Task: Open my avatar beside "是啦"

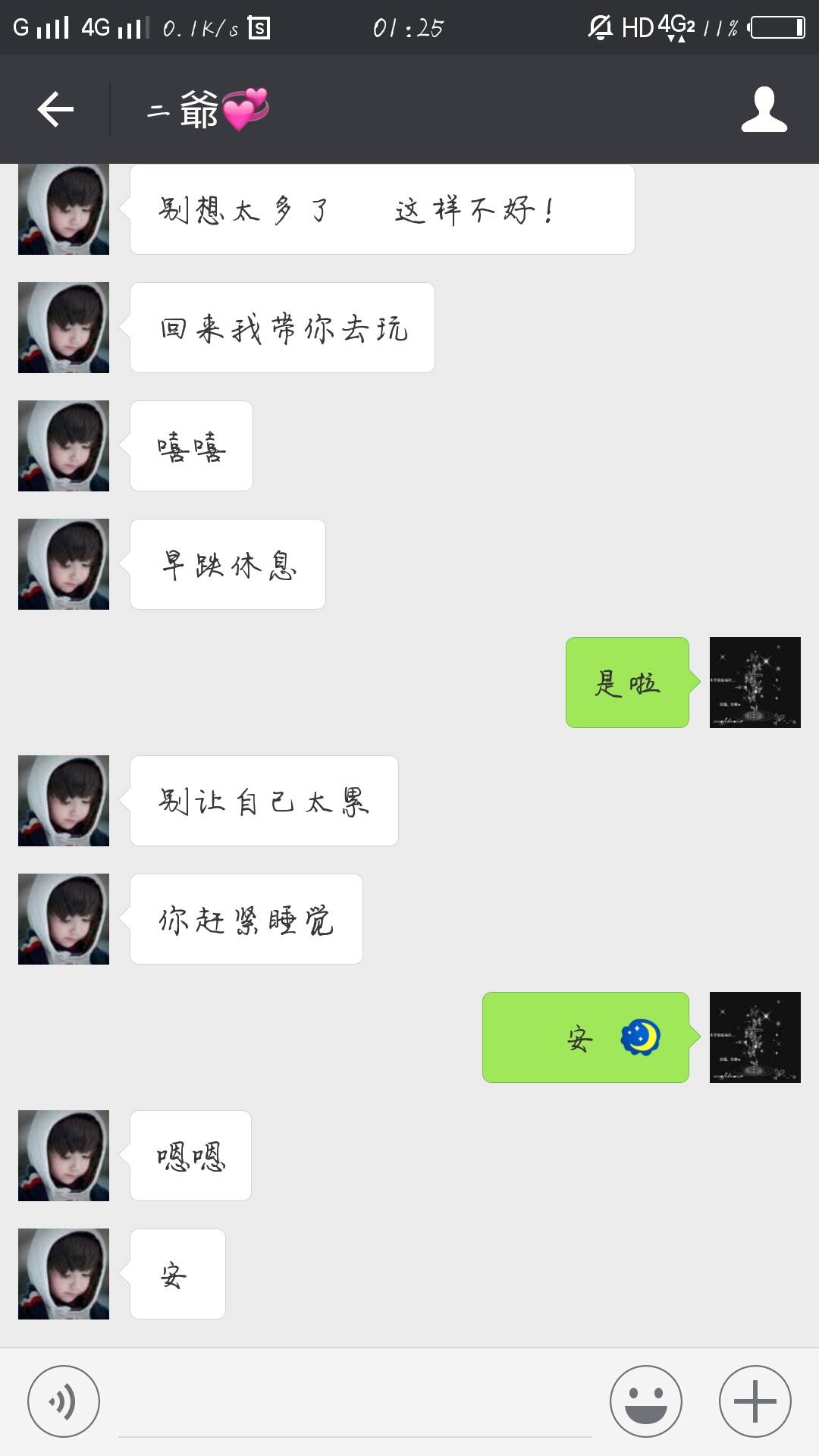Action: click(755, 682)
